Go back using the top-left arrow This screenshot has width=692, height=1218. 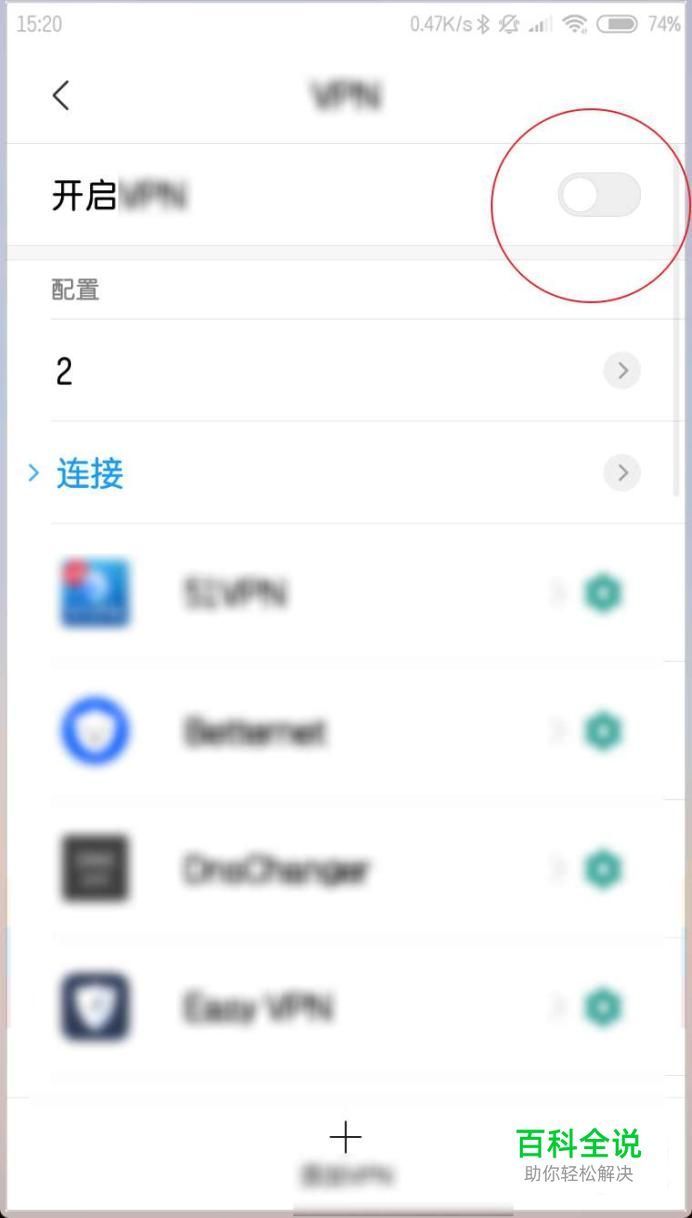click(x=61, y=96)
